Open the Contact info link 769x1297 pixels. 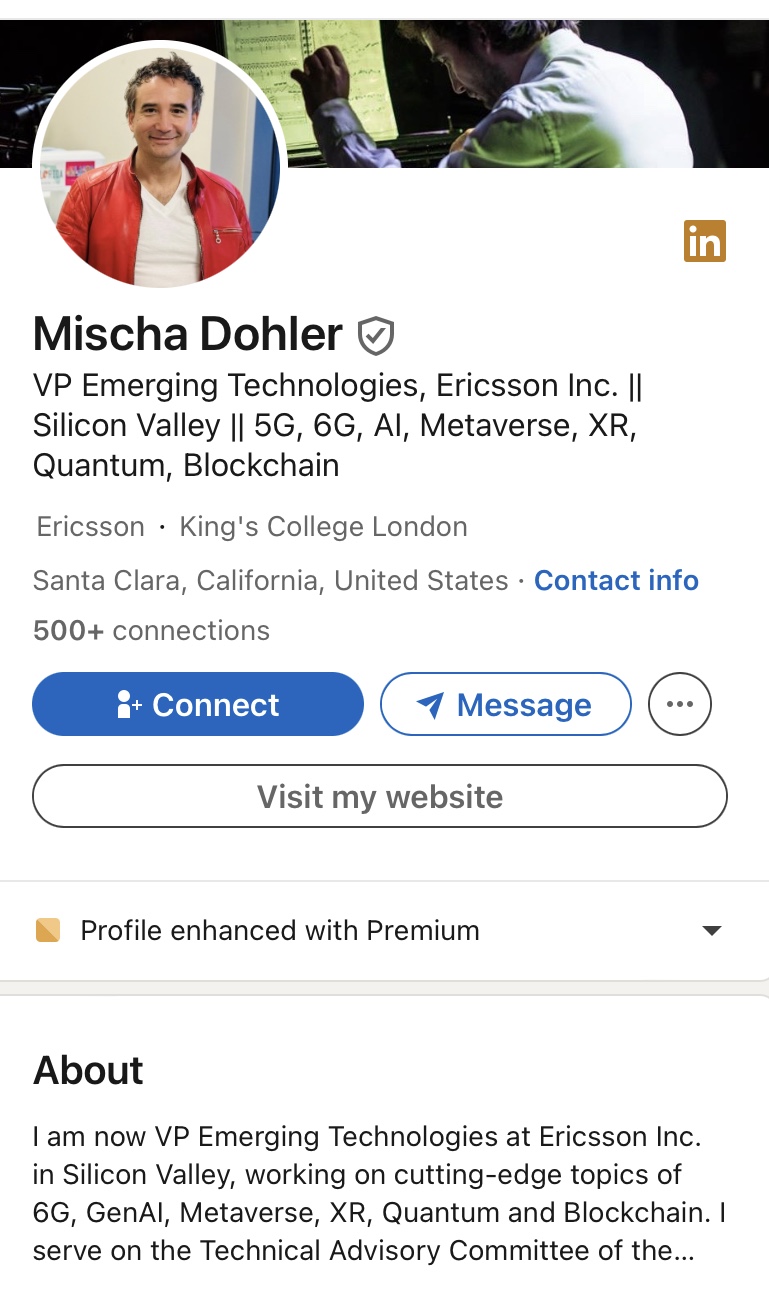(x=616, y=581)
